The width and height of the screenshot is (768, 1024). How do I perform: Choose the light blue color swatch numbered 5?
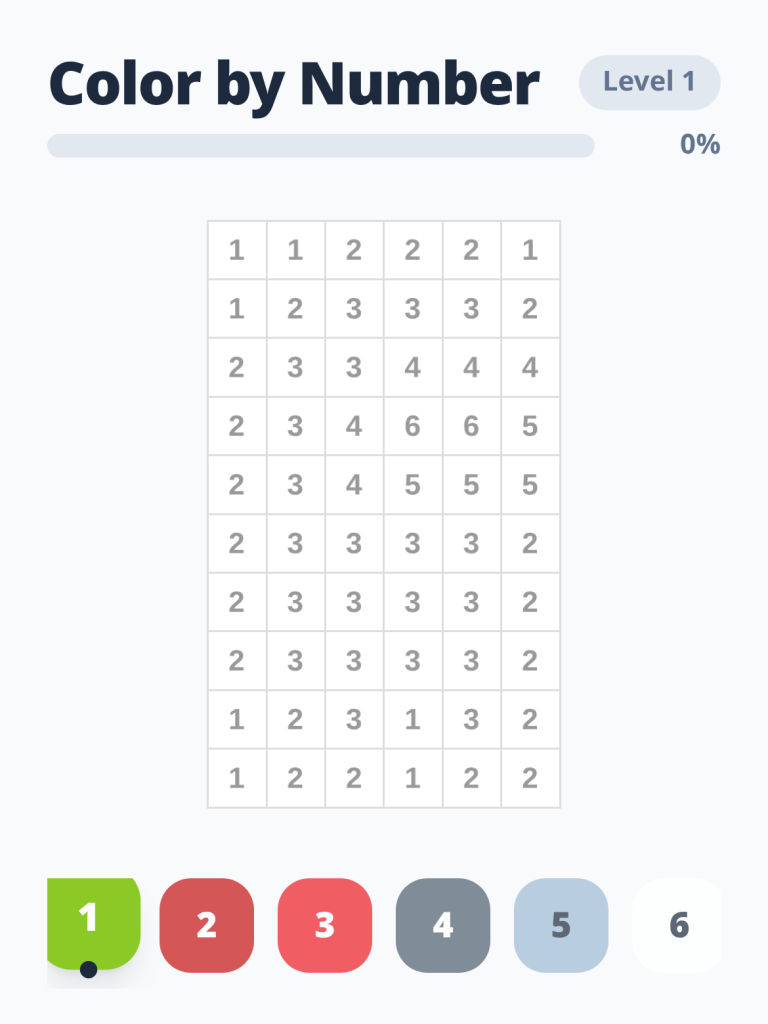point(560,925)
